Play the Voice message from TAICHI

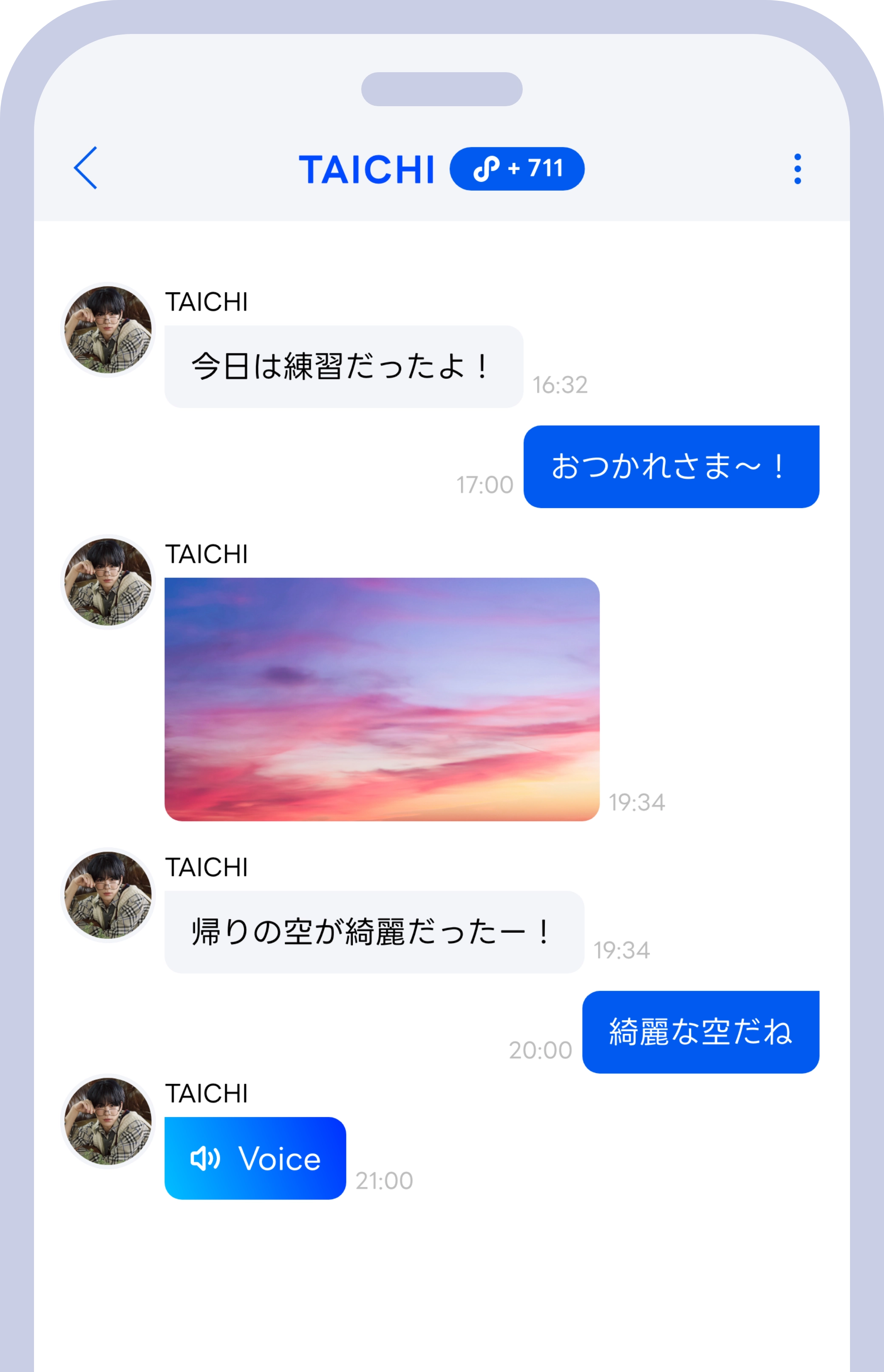coord(255,1158)
